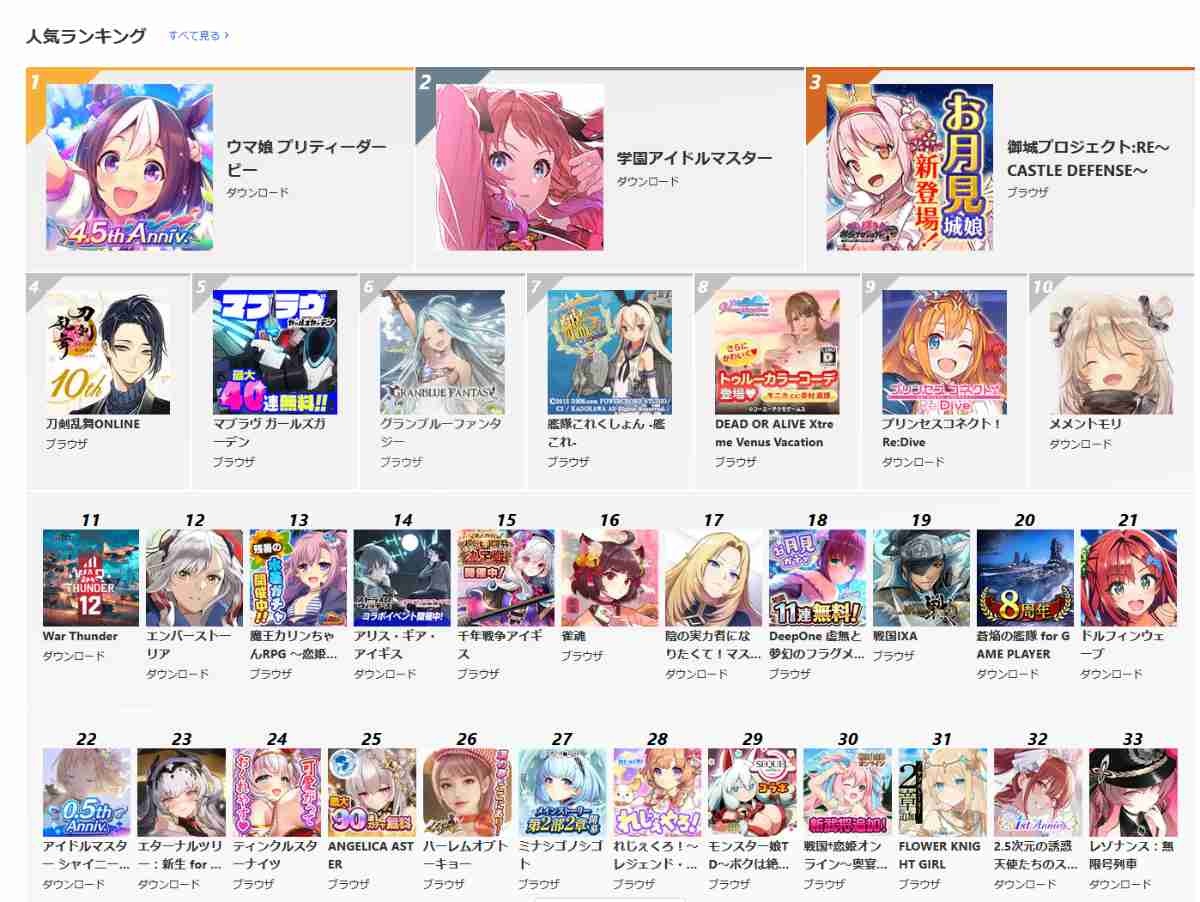Viewport: 1200px width, 902px height.
Task: Select 御城プロジェクト:RE ranked third
Action: [x=910, y=167]
